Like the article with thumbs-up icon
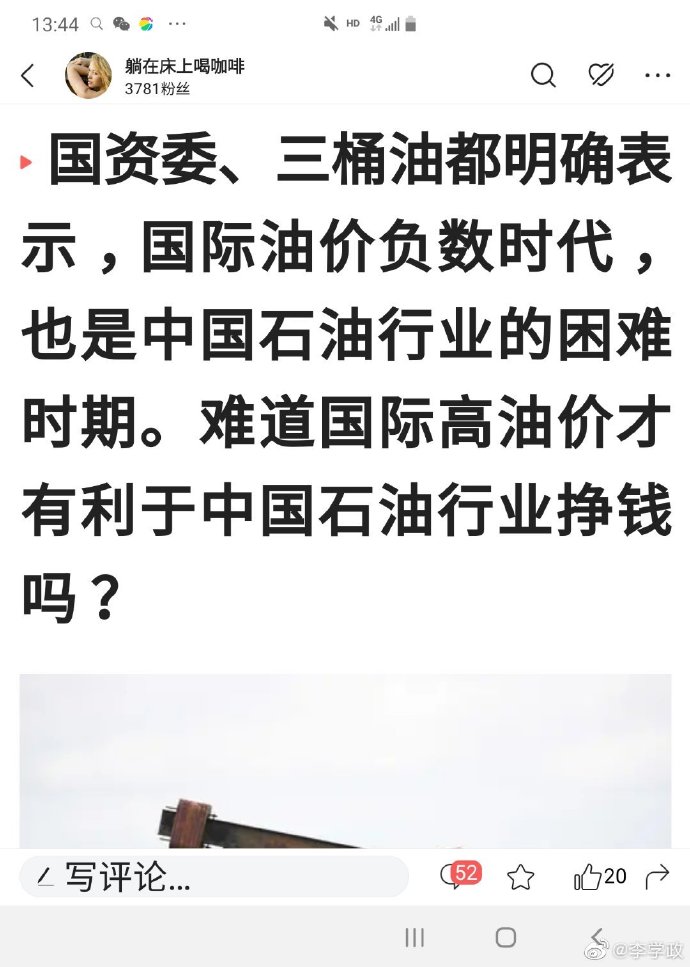 [589, 878]
